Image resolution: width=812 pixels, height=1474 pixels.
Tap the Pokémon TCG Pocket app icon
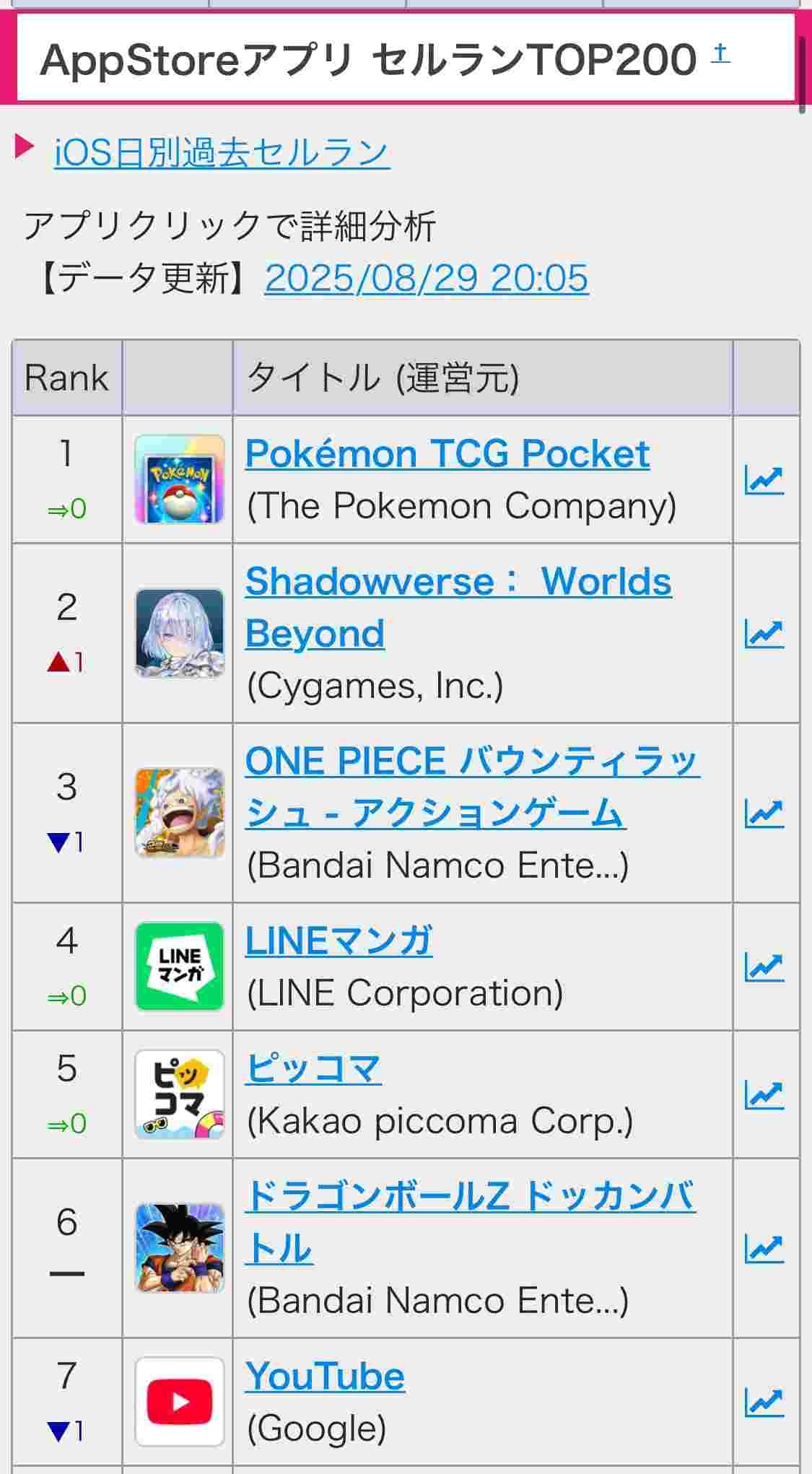point(179,479)
